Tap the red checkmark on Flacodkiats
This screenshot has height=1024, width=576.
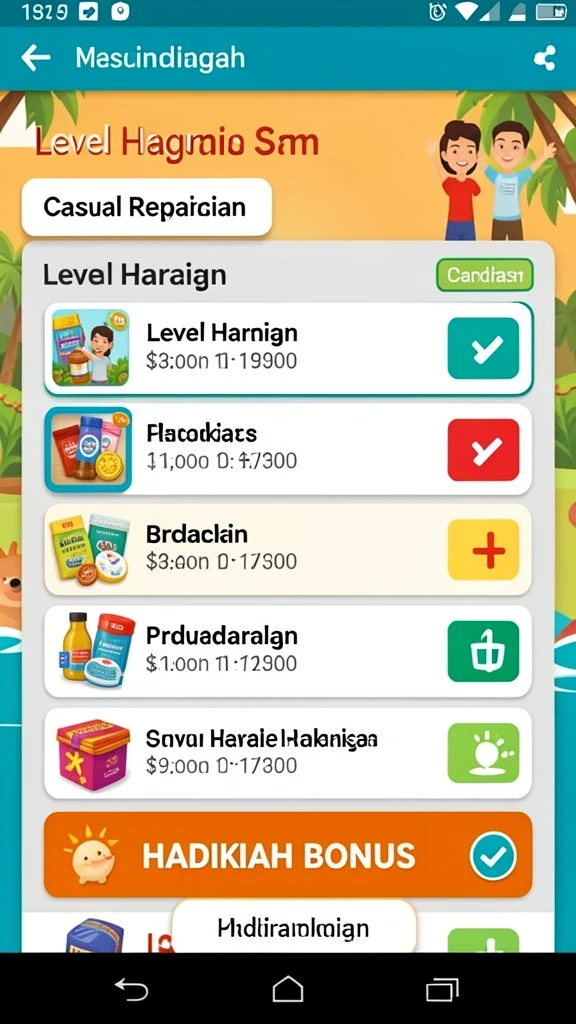[483, 450]
